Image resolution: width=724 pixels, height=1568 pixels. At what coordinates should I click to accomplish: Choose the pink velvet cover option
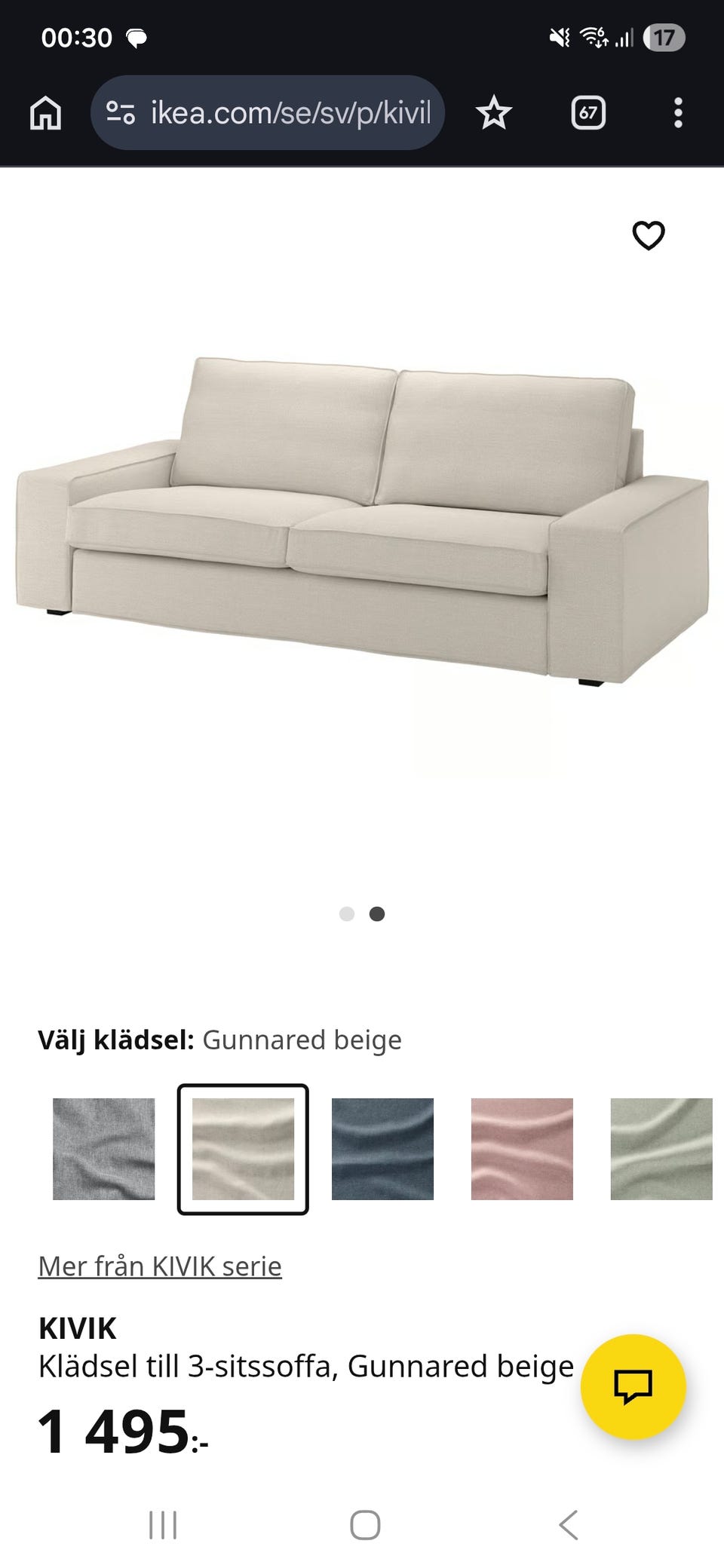click(x=521, y=1148)
